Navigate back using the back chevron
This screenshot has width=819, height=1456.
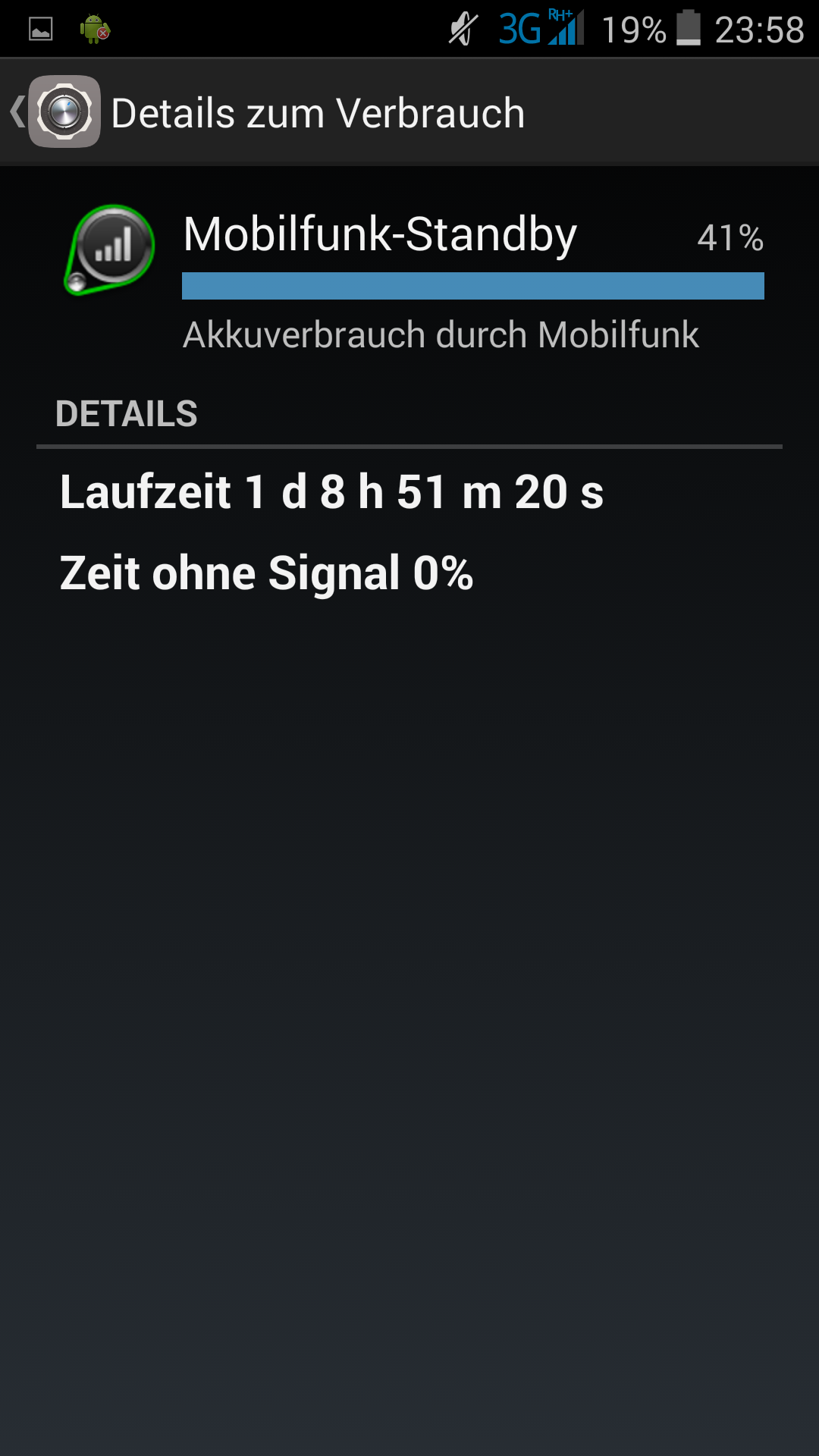pyautogui.click(x=17, y=112)
